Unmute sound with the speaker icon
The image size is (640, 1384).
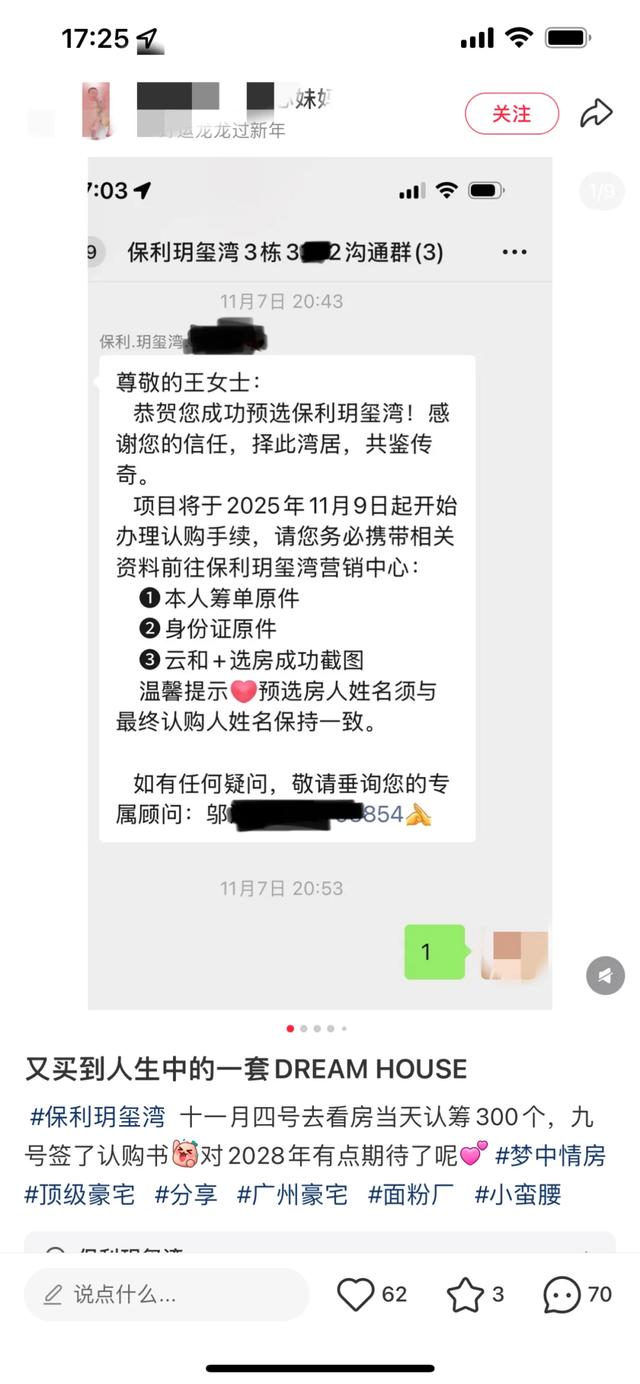click(x=605, y=975)
